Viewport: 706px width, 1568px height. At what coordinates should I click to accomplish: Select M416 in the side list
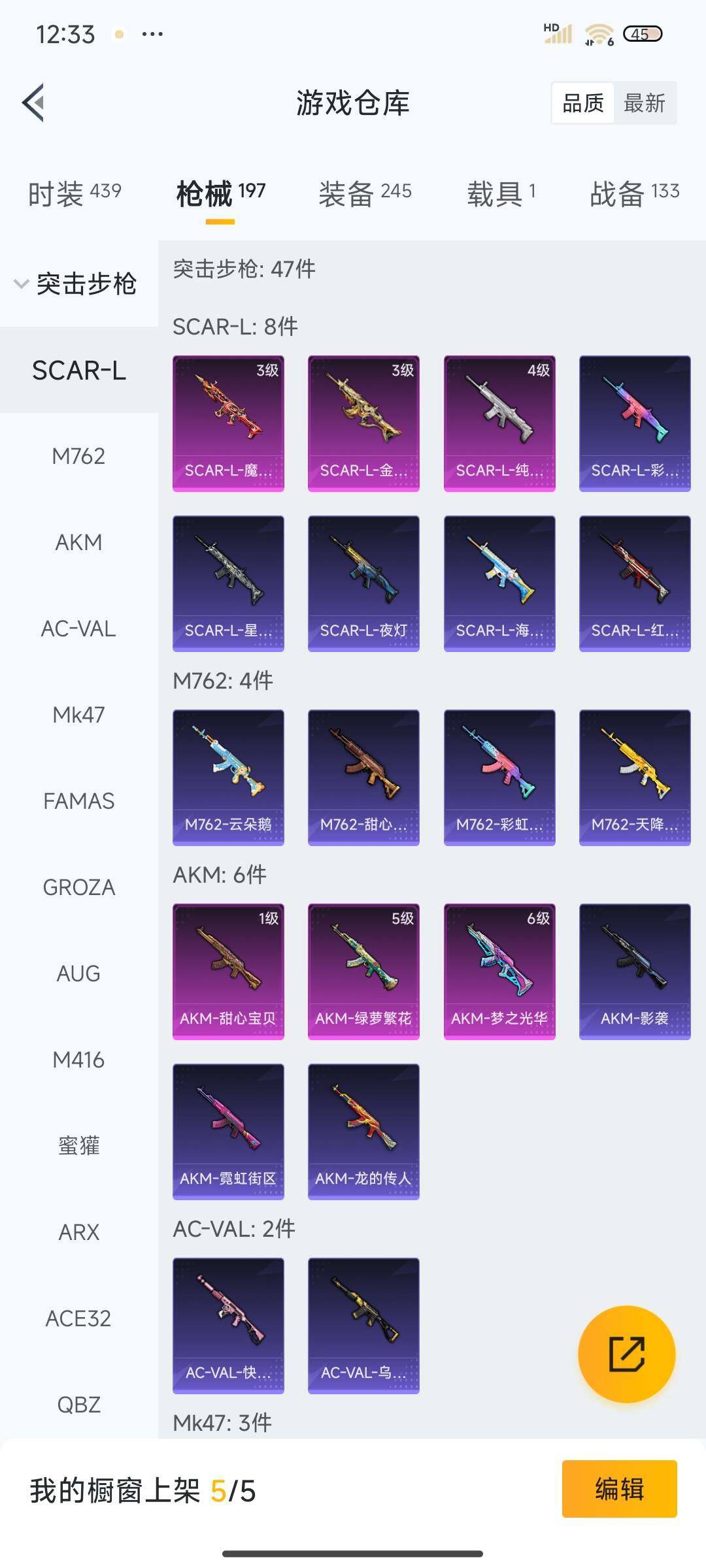pos(78,1060)
